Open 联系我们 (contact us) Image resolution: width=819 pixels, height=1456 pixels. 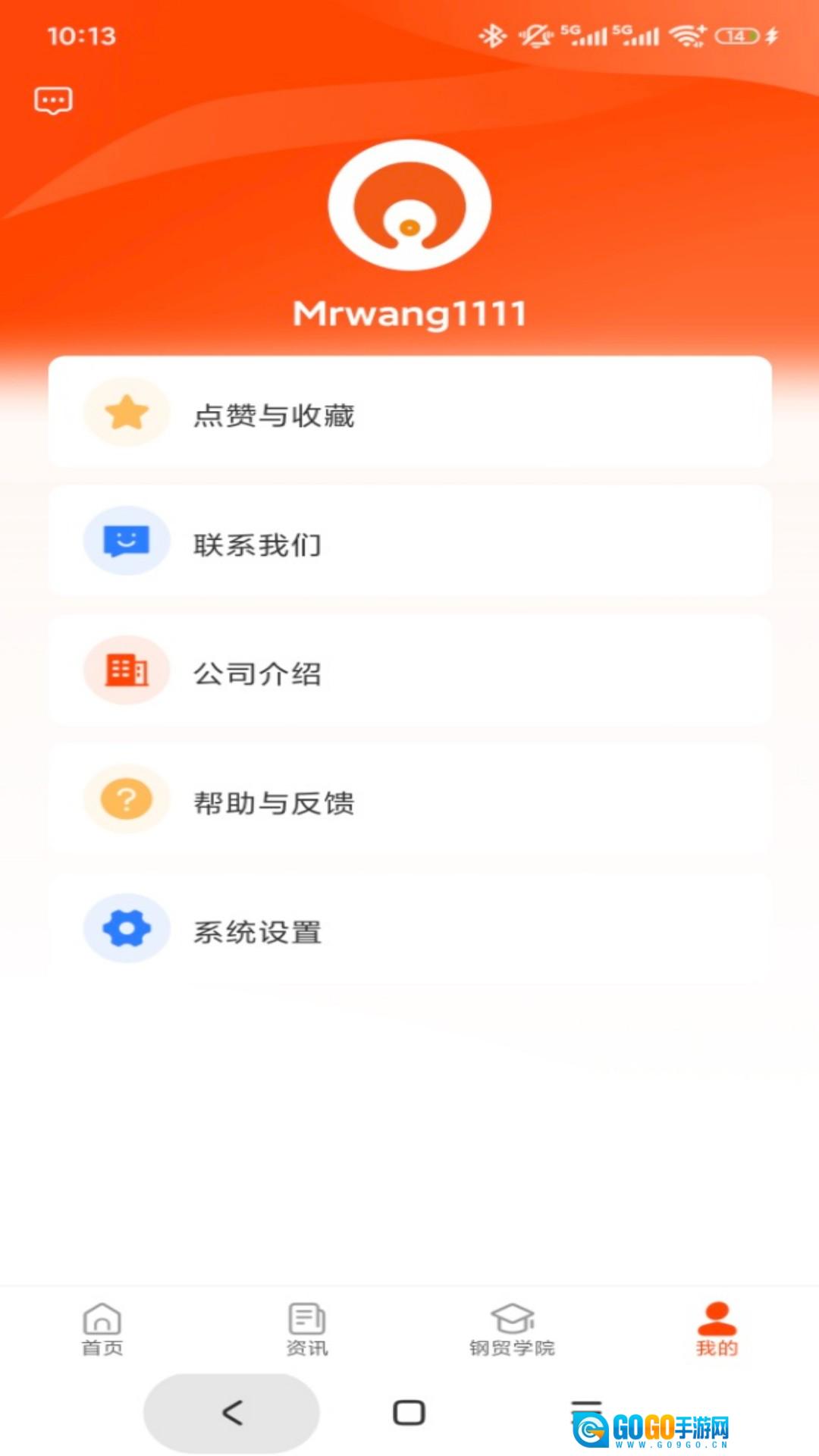click(x=409, y=541)
